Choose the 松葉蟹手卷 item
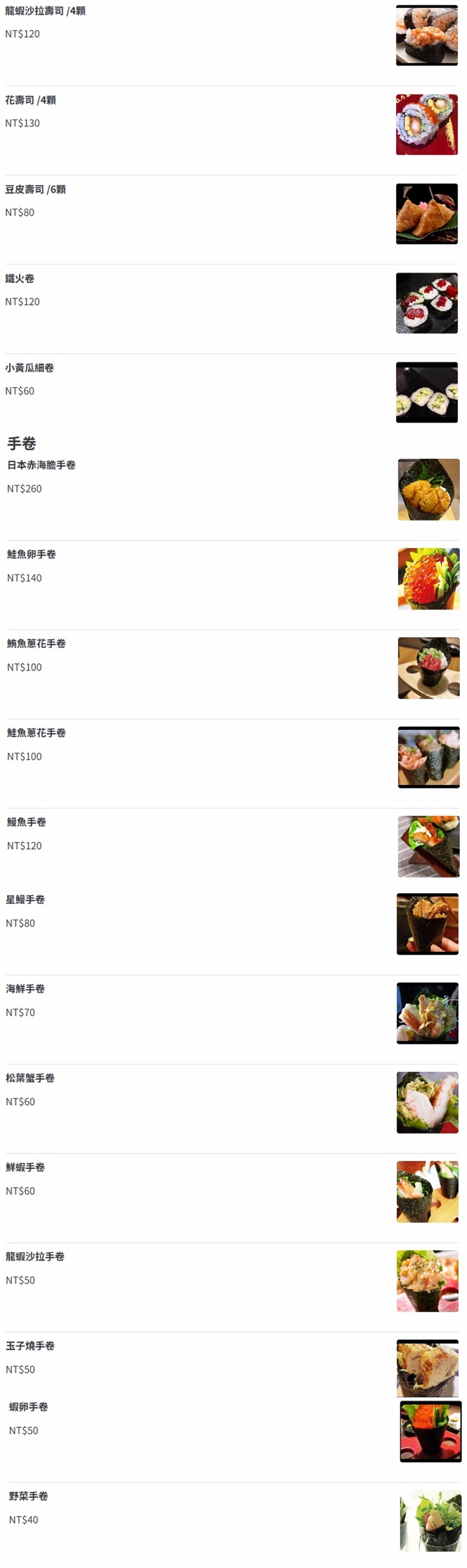 tap(30, 1078)
